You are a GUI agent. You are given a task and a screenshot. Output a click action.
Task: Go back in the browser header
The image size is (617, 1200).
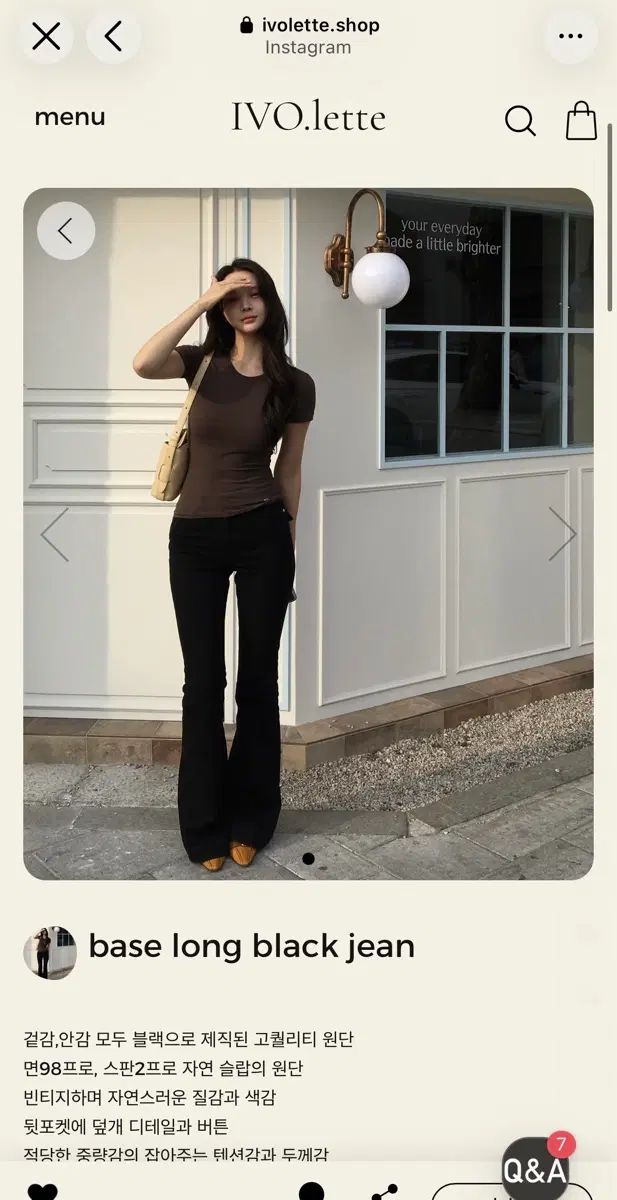113,37
